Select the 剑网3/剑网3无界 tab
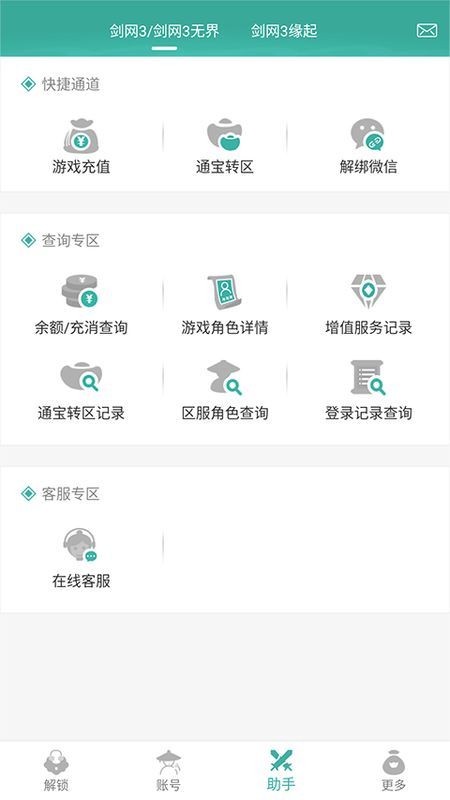The image size is (450, 800). coord(164,31)
